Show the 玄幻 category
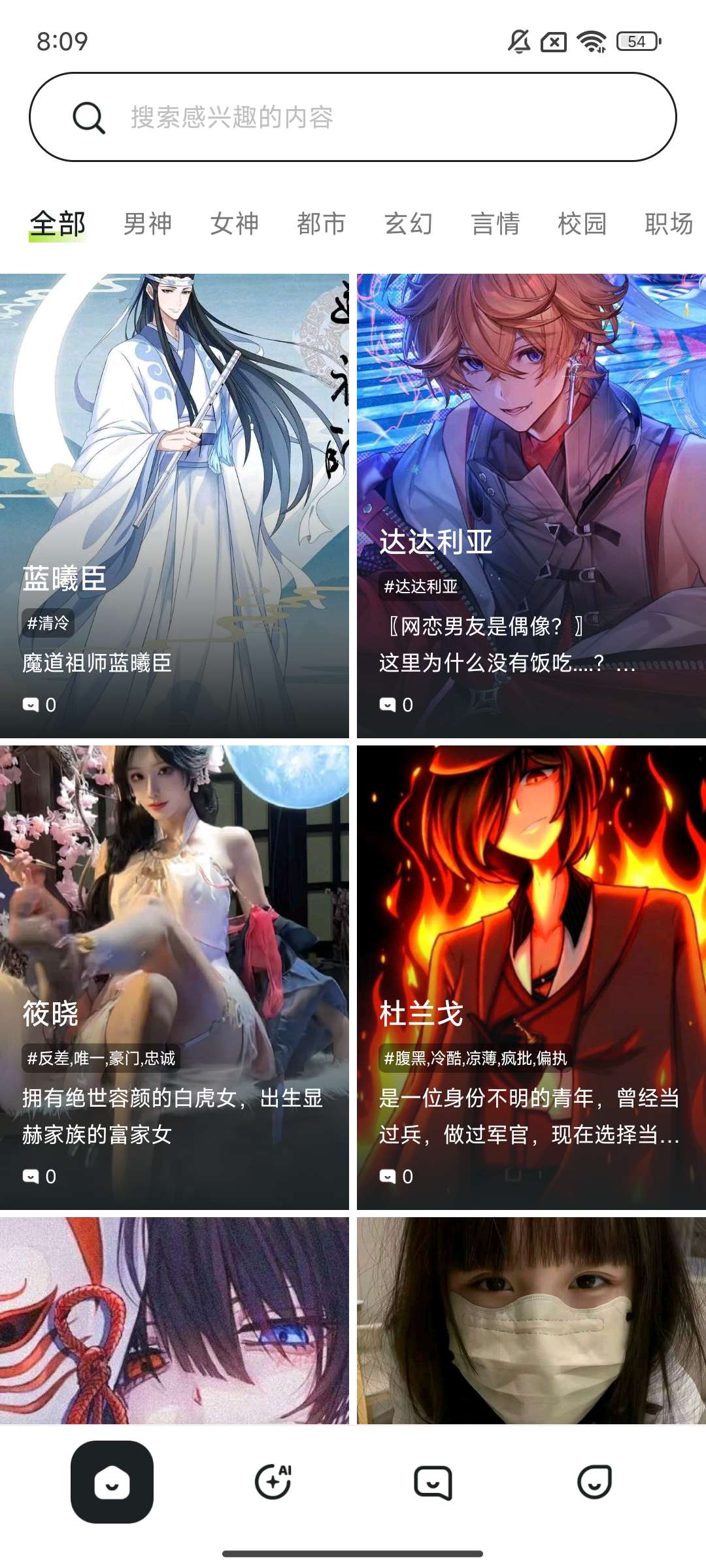Image resolution: width=706 pixels, height=1568 pixels. click(x=408, y=224)
